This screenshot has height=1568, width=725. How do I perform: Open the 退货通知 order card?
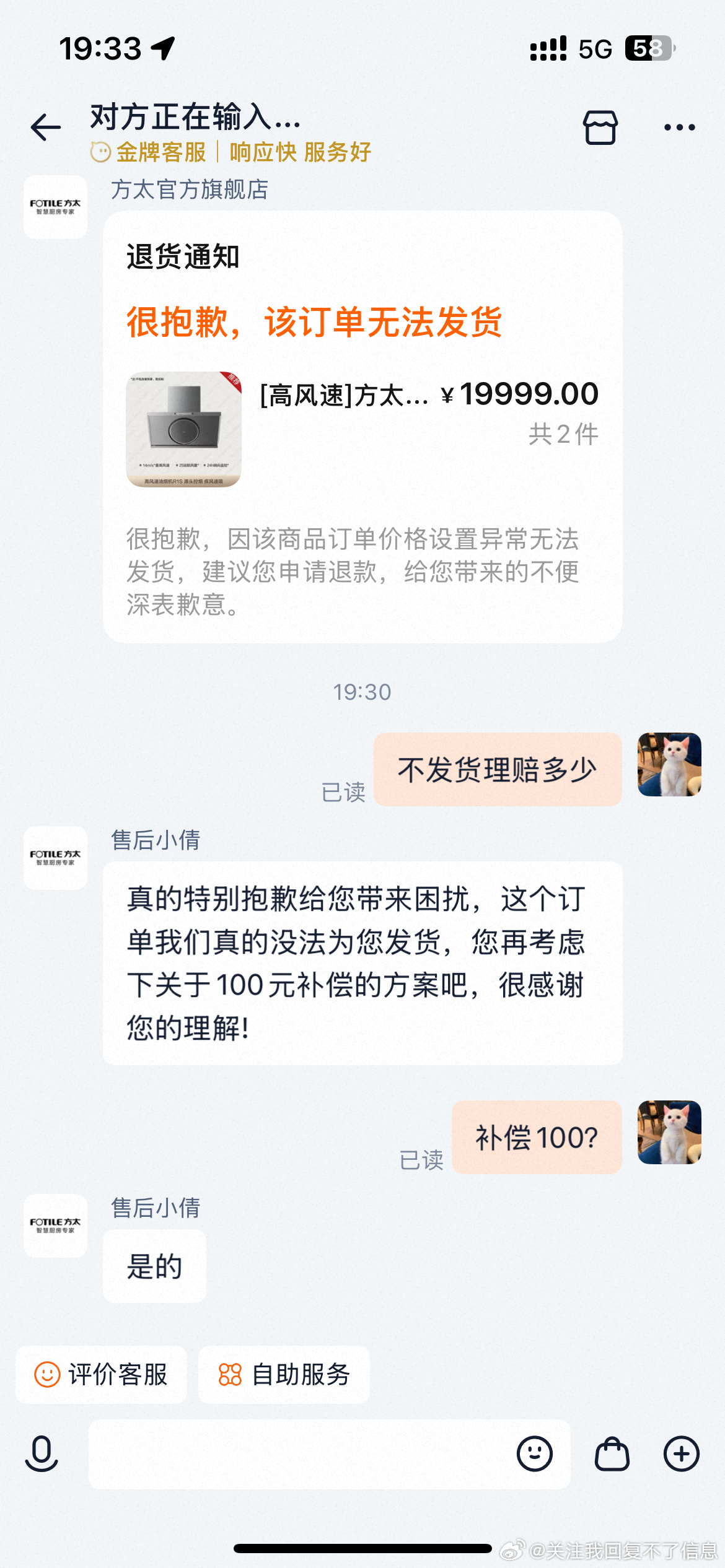(362, 427)
